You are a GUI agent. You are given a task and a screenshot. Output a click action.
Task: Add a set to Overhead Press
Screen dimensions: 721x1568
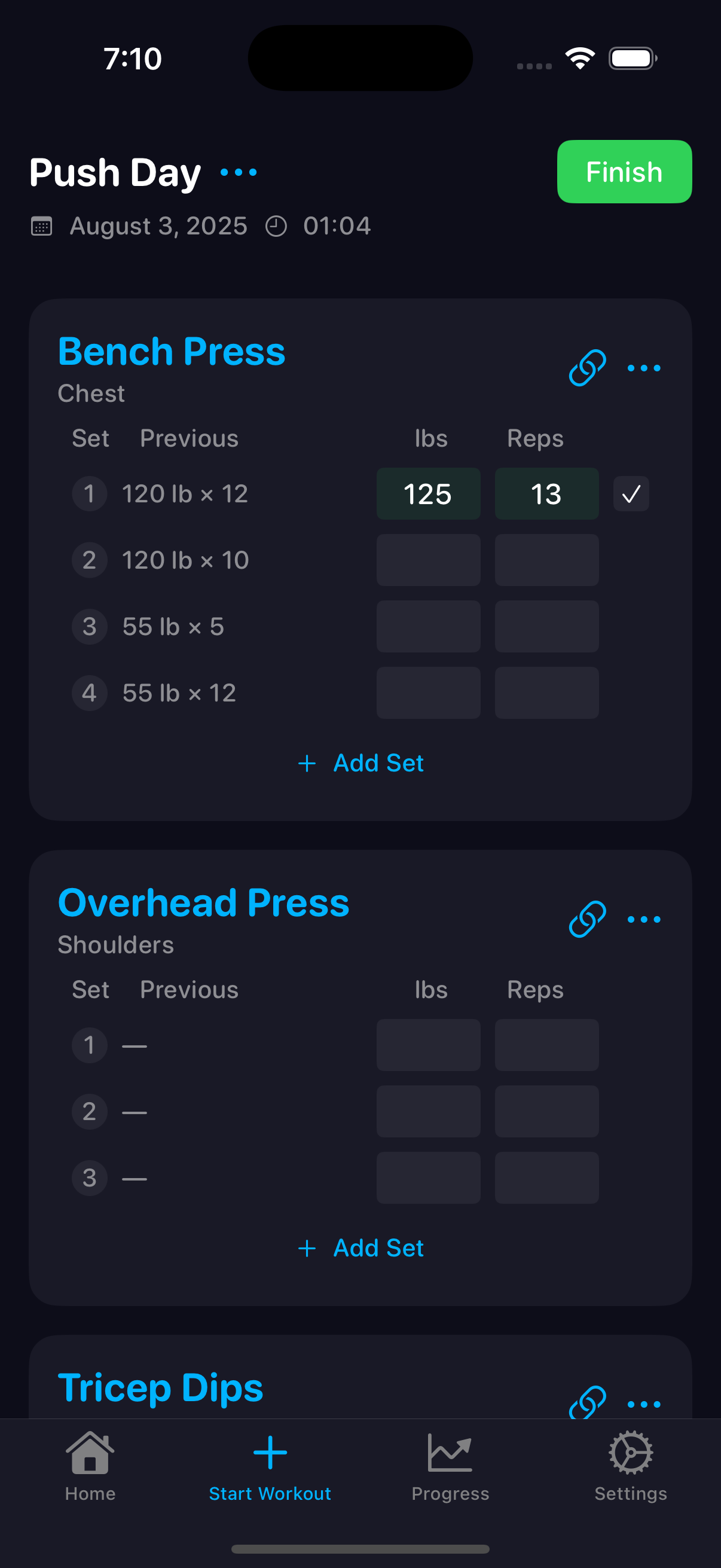point(361,1248)
